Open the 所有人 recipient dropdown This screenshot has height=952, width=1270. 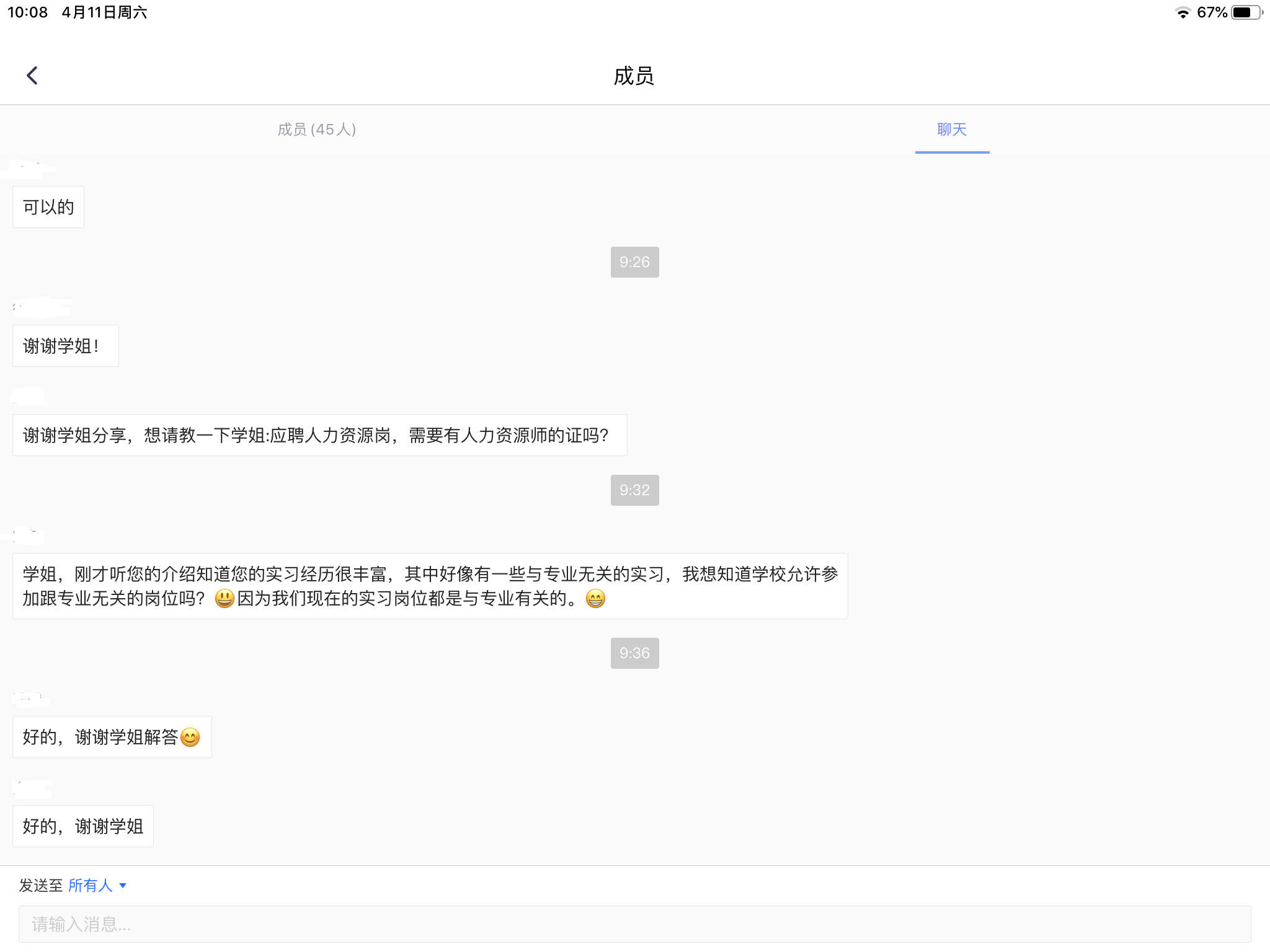(97, 886)
